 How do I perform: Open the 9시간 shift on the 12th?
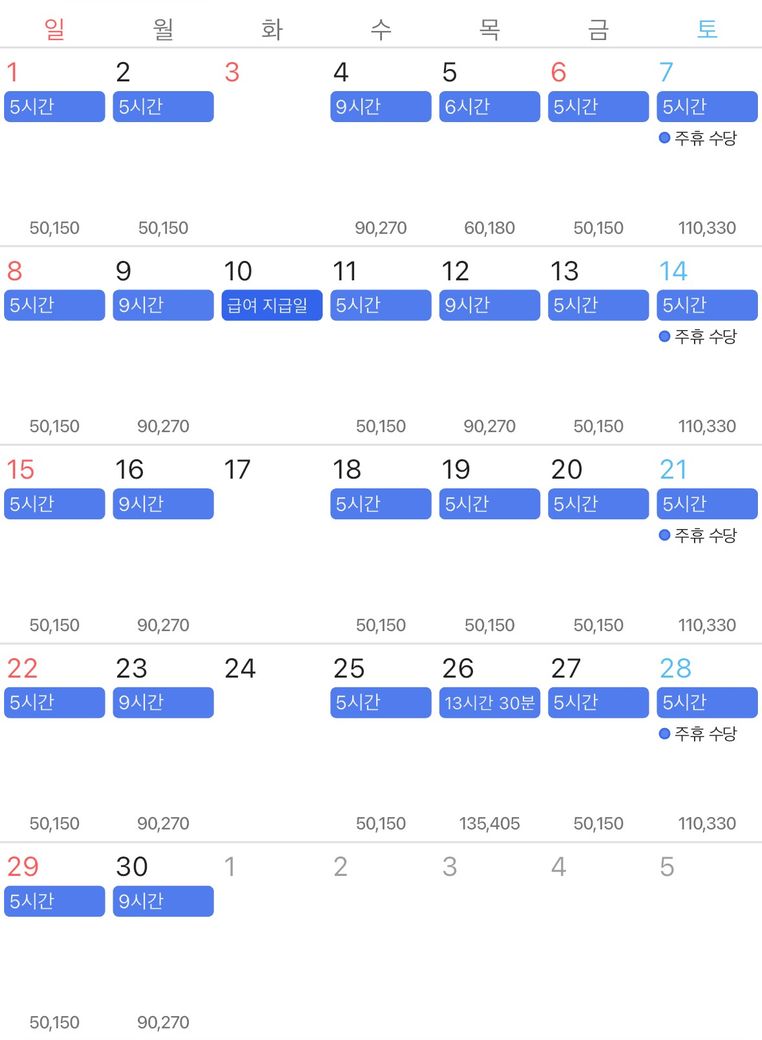click(x=489, y=305)
